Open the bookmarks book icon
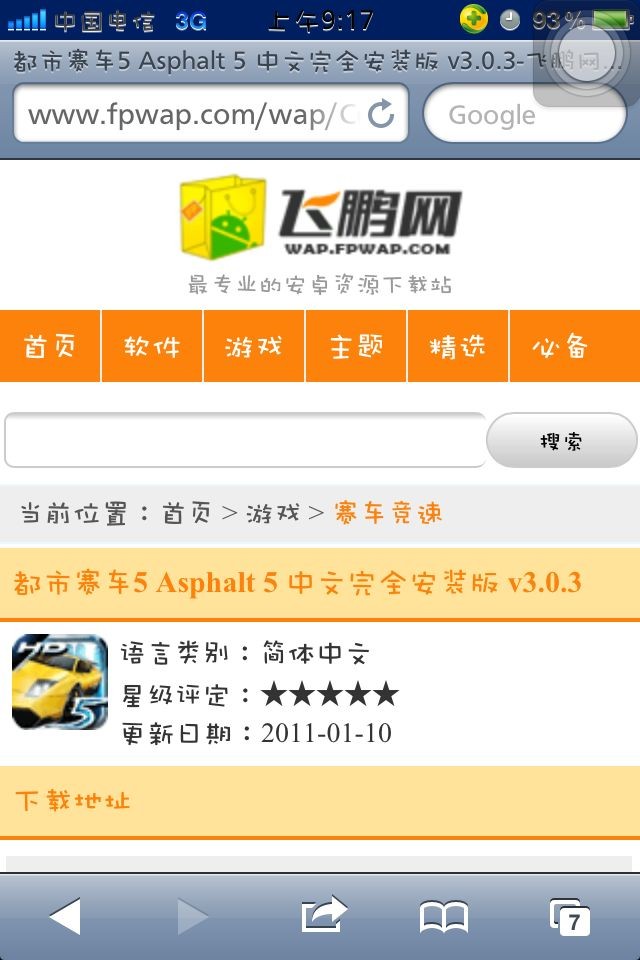 tap(443, 916)
